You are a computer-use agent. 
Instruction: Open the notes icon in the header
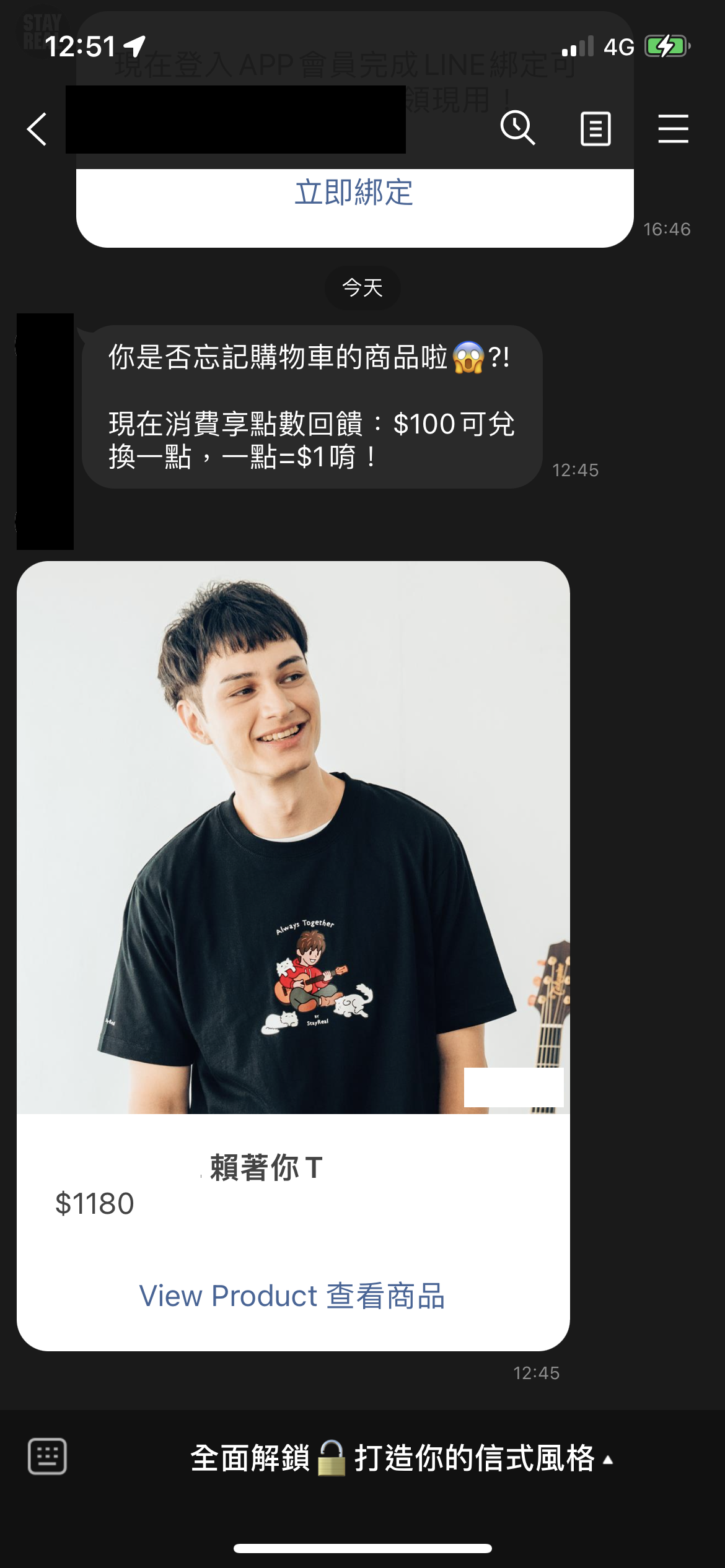pyautogui.click(x=595, y=129)
